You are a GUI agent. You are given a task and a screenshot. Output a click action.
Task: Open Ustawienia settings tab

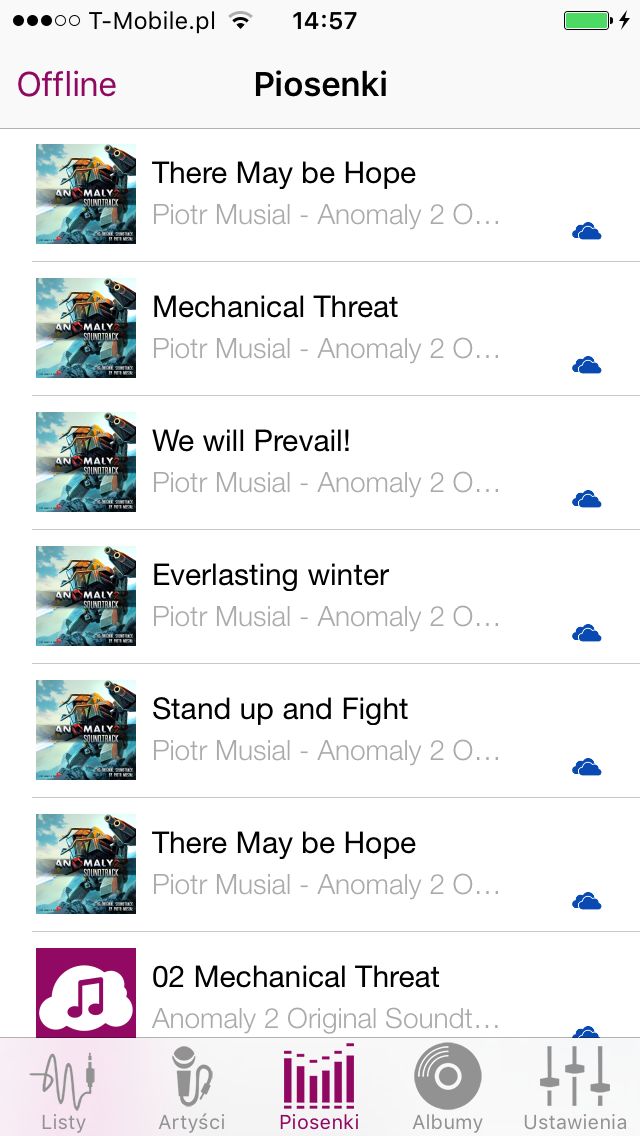tap(575, 1087)
